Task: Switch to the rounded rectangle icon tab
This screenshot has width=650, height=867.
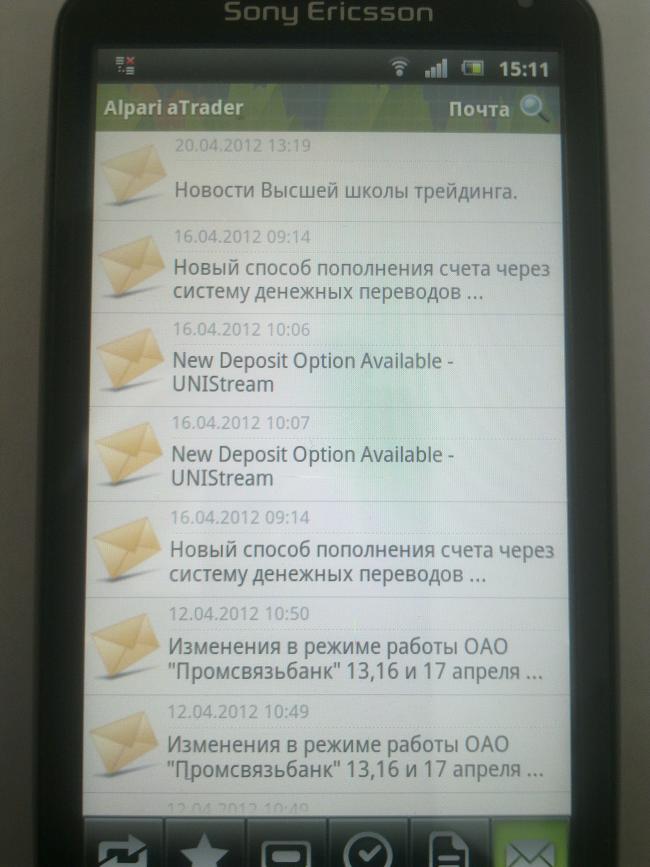Action: 286,848
